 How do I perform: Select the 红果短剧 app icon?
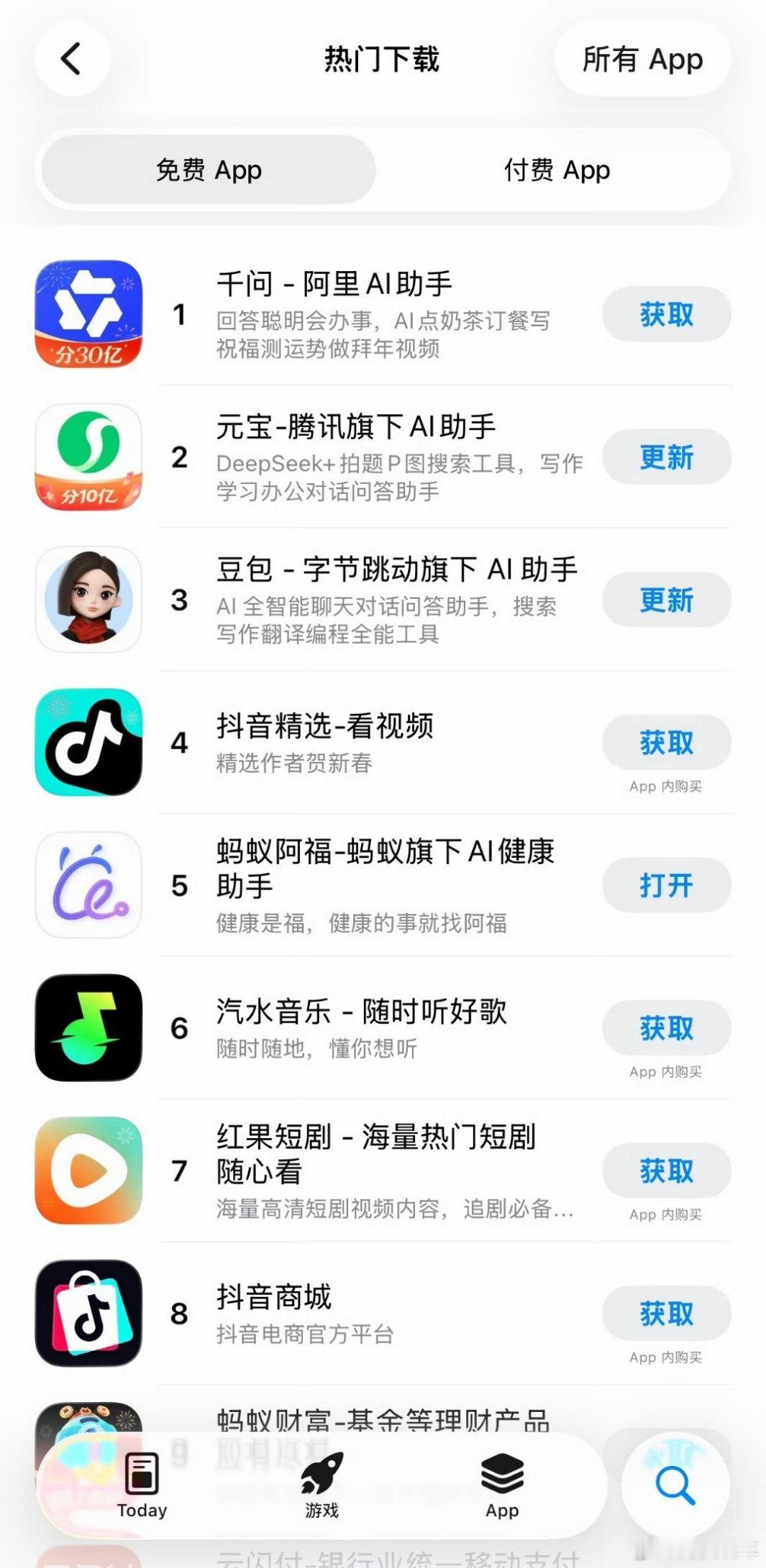(88, 1170)
